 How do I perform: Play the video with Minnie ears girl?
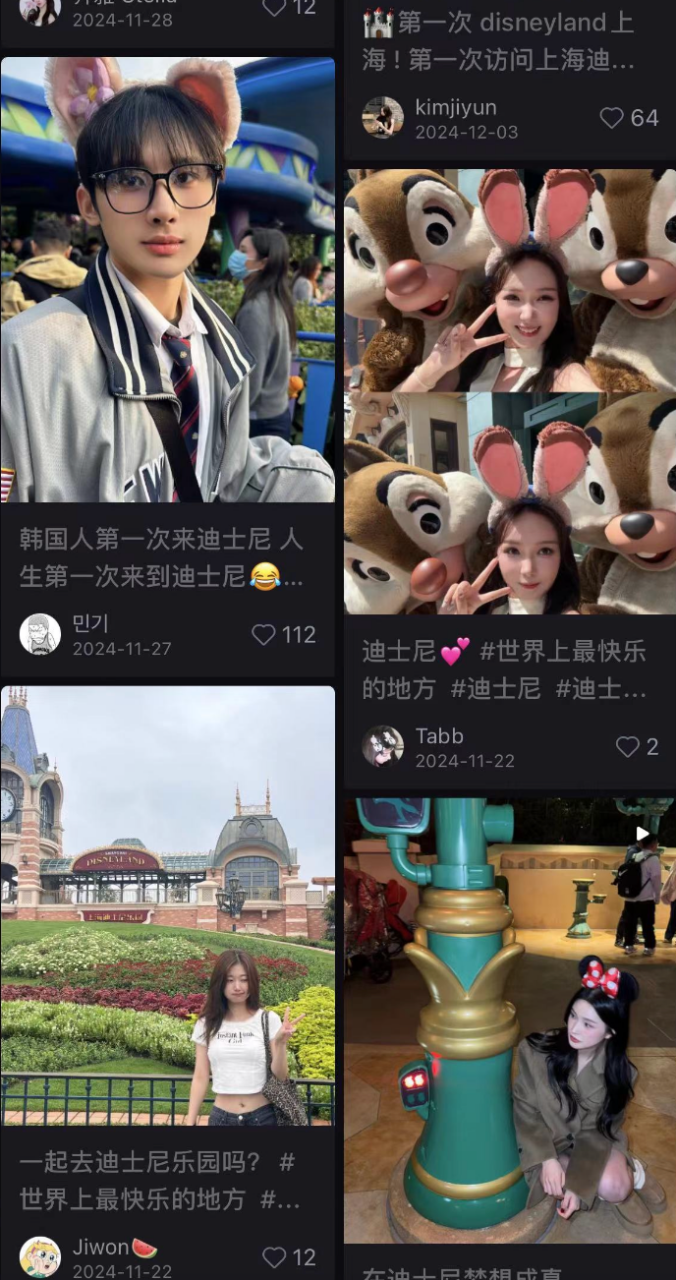[510, 1020]
